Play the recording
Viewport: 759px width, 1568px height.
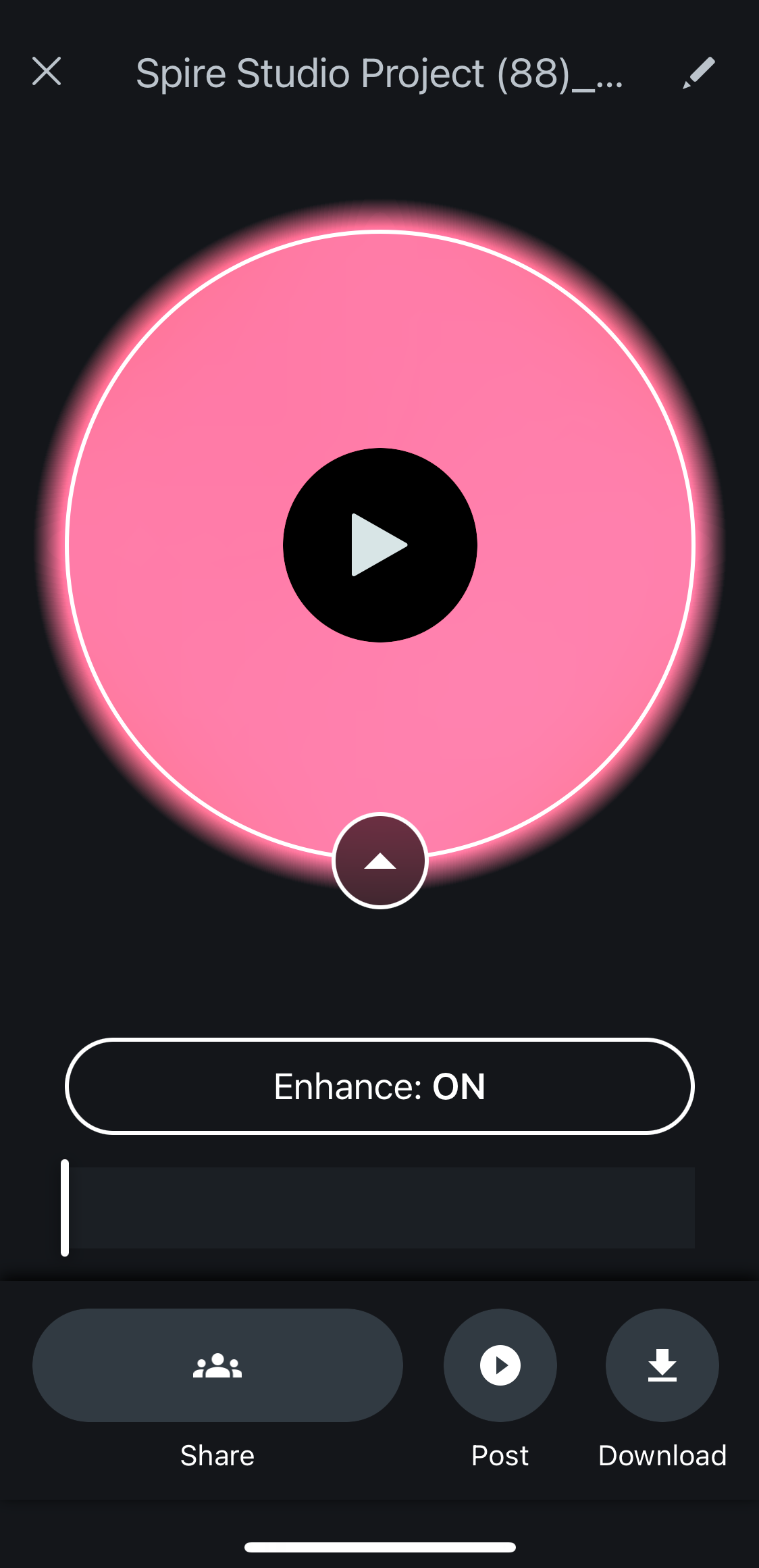(380, 545)
